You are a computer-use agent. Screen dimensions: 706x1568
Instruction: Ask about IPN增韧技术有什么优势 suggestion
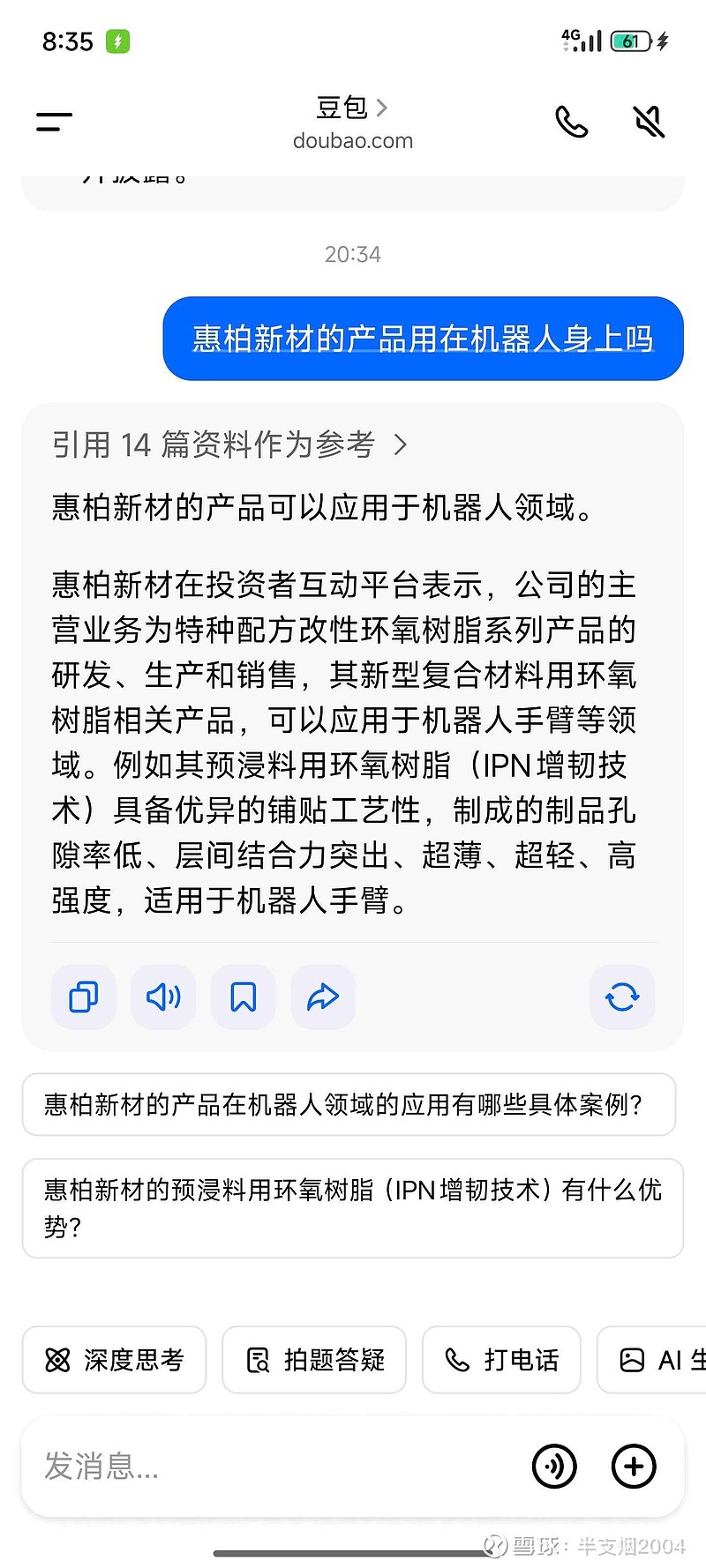[353, 1208]
